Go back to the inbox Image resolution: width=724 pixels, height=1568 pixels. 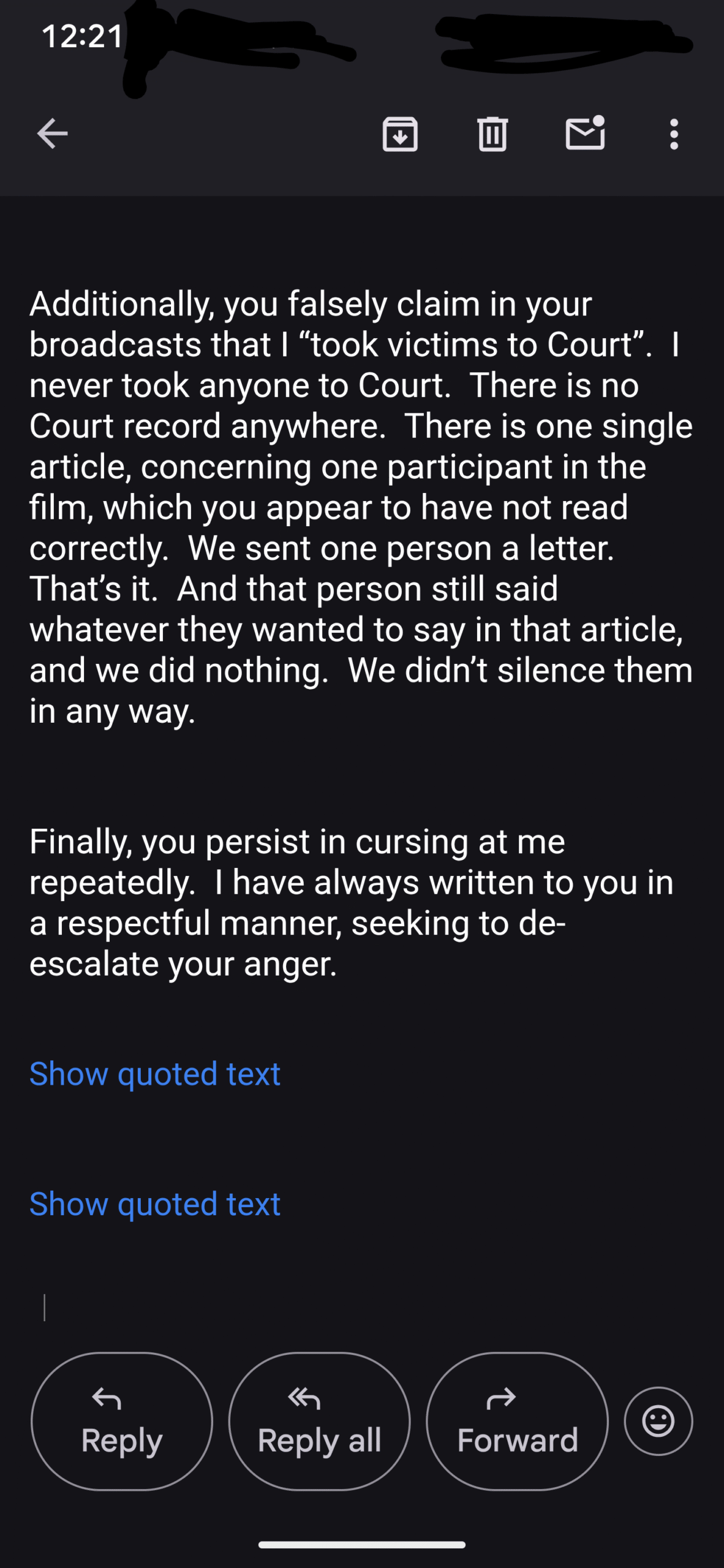pyautogui.click(x=52, y=134)
